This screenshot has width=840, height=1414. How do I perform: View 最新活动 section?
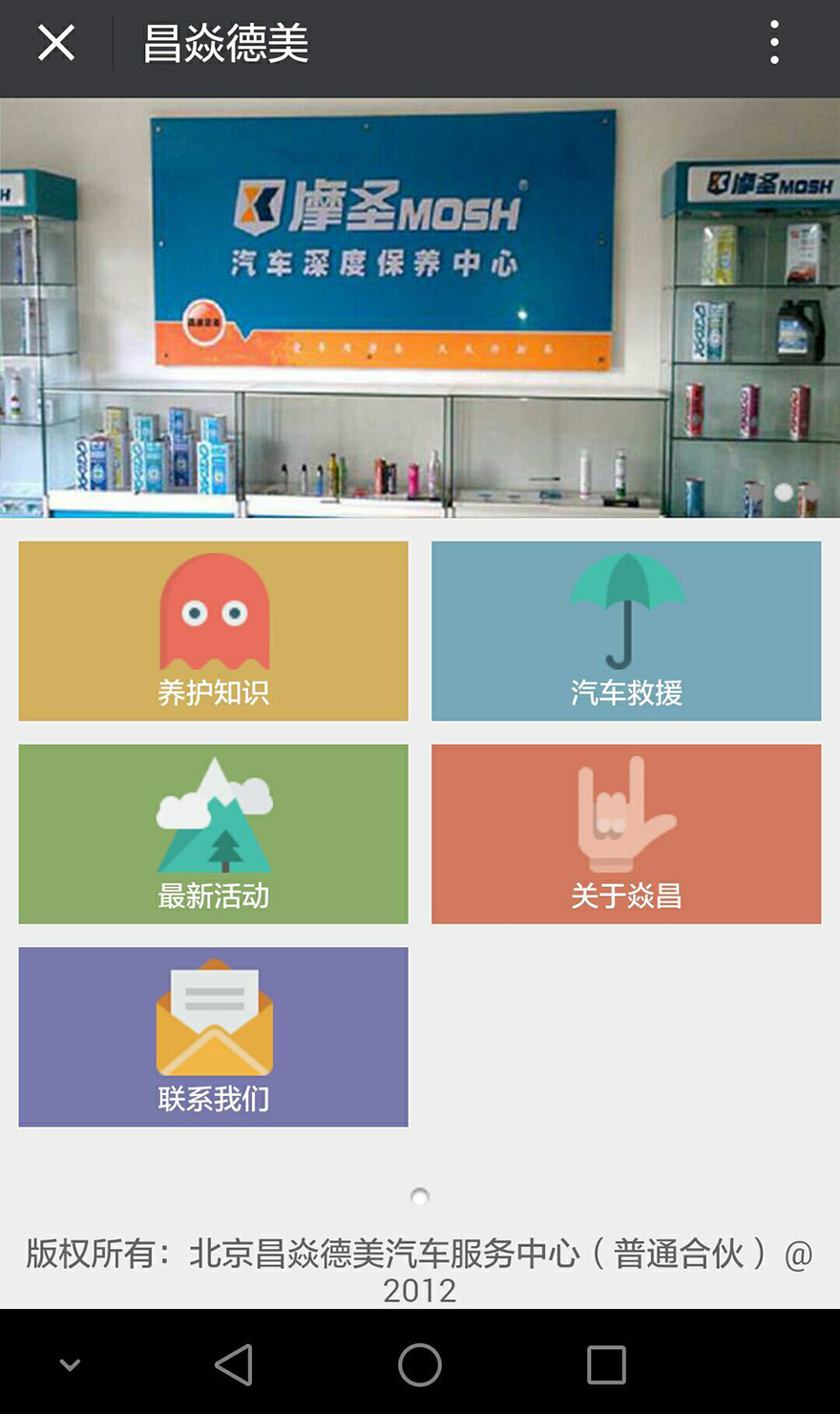(x=213, y=834)
